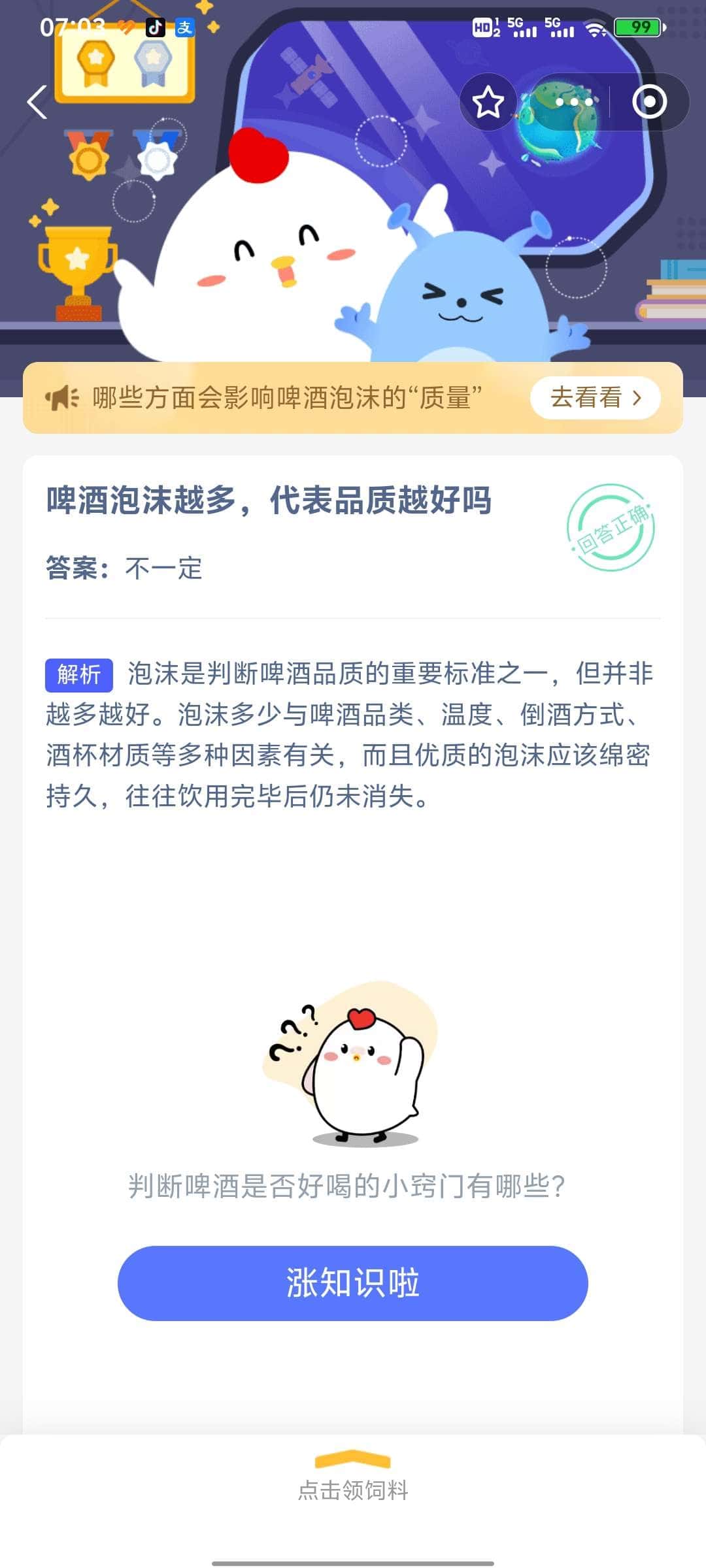706x1568 pixels.
Task: Tap the 去看看 button on the banner
Action: [x=595, y=397]
